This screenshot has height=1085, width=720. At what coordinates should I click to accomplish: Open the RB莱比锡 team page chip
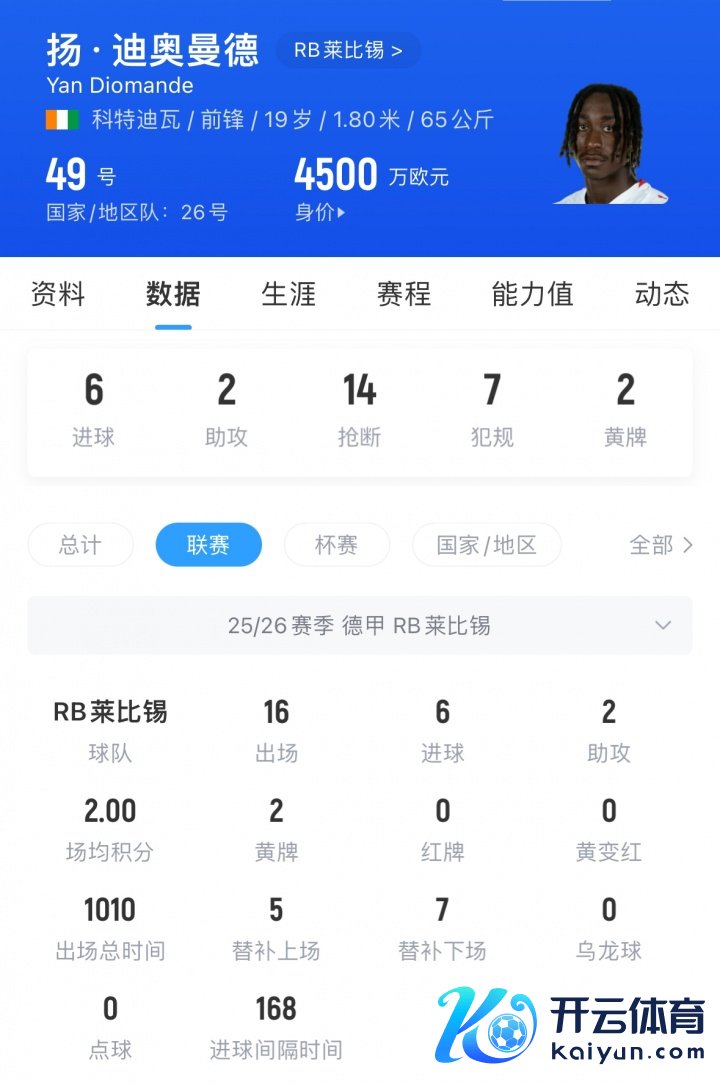coord(348,50)
